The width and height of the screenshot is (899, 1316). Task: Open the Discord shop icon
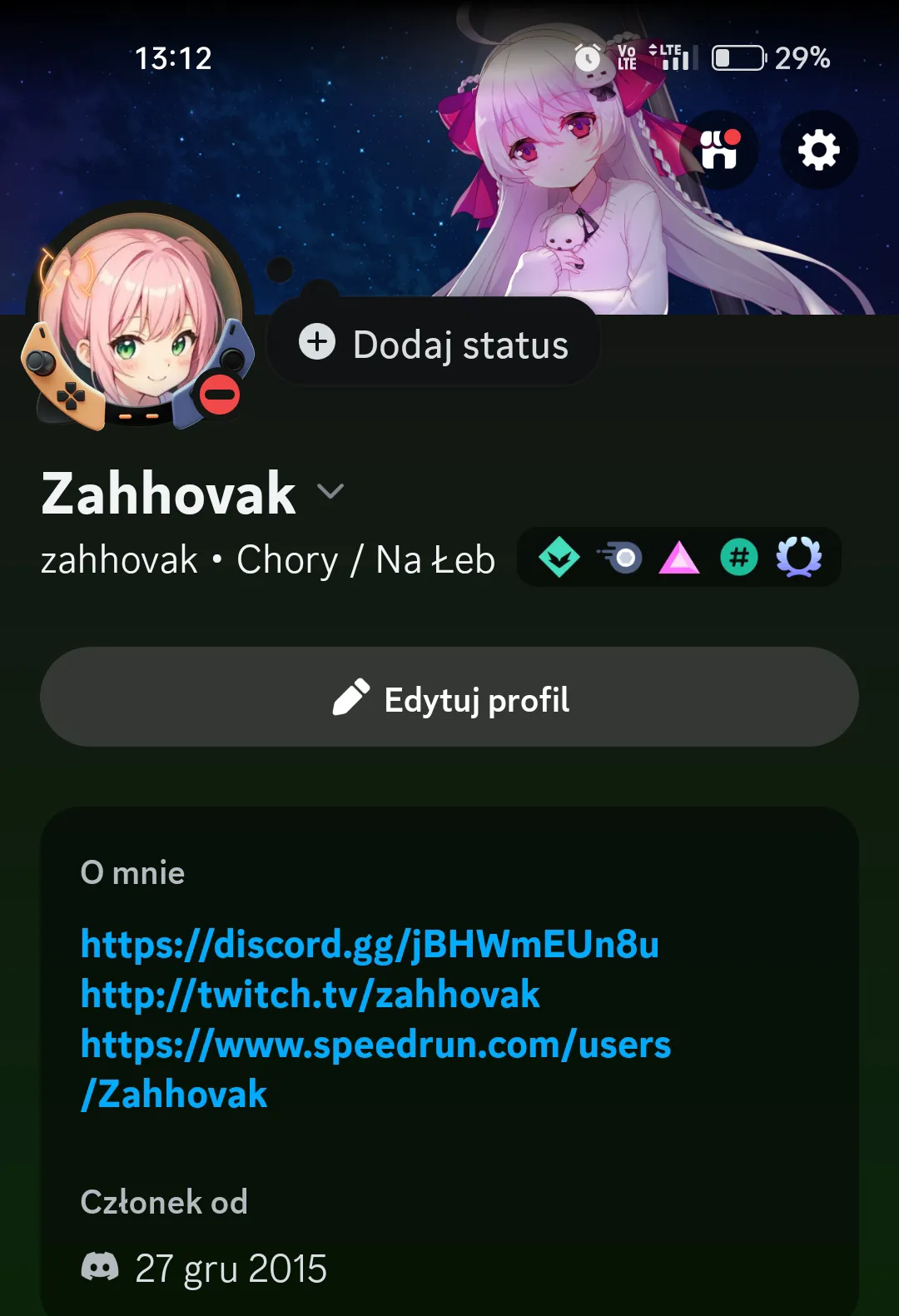pos(719,151)
